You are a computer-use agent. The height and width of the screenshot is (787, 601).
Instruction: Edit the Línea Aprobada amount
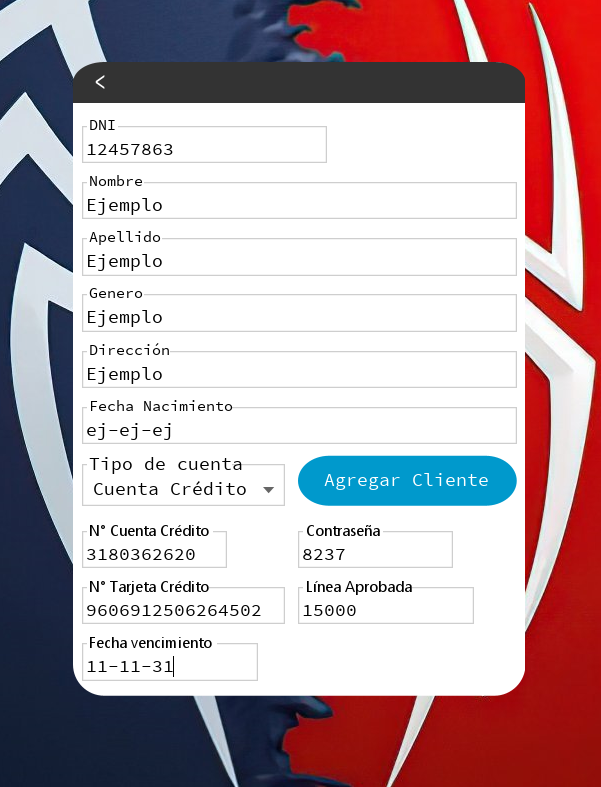385,610
